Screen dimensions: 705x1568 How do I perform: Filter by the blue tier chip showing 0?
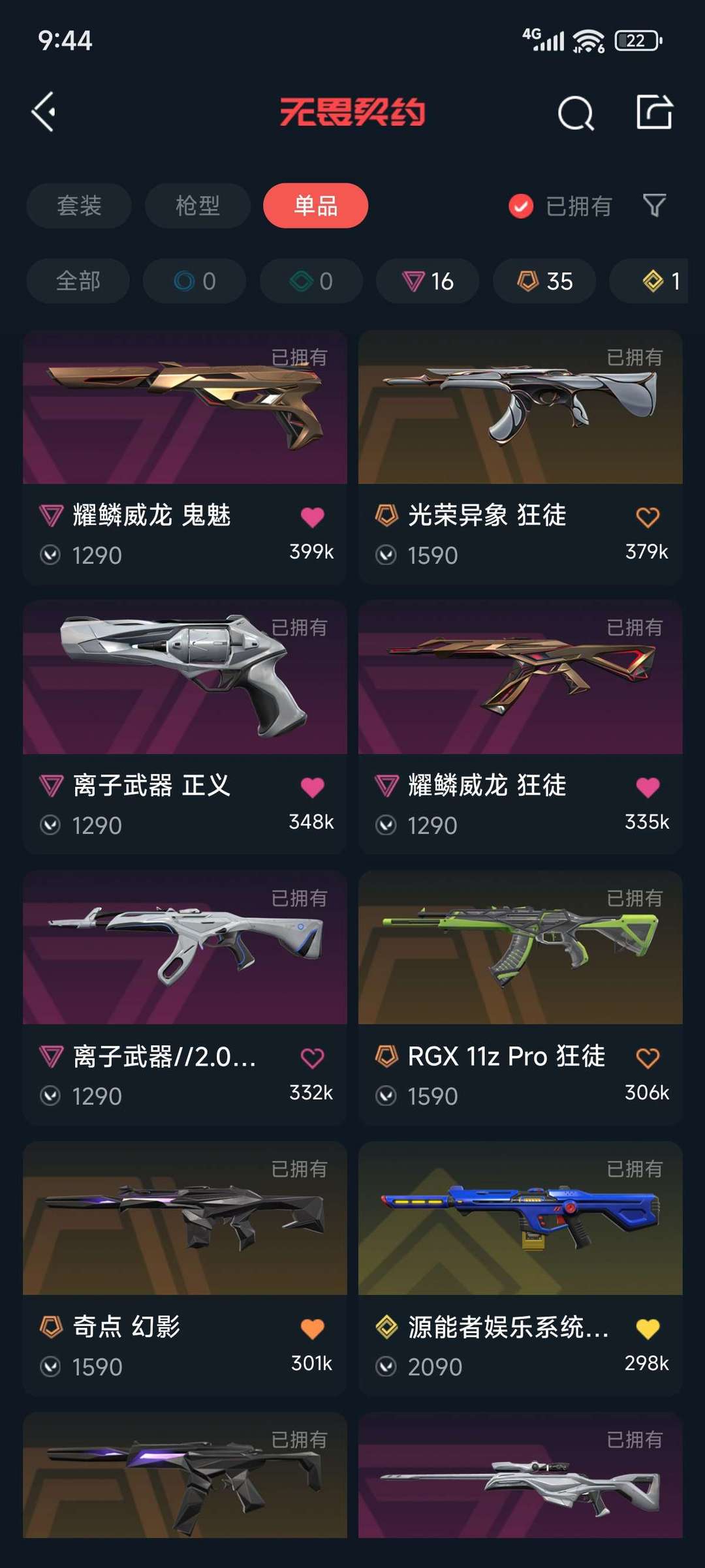click(195, 281)
